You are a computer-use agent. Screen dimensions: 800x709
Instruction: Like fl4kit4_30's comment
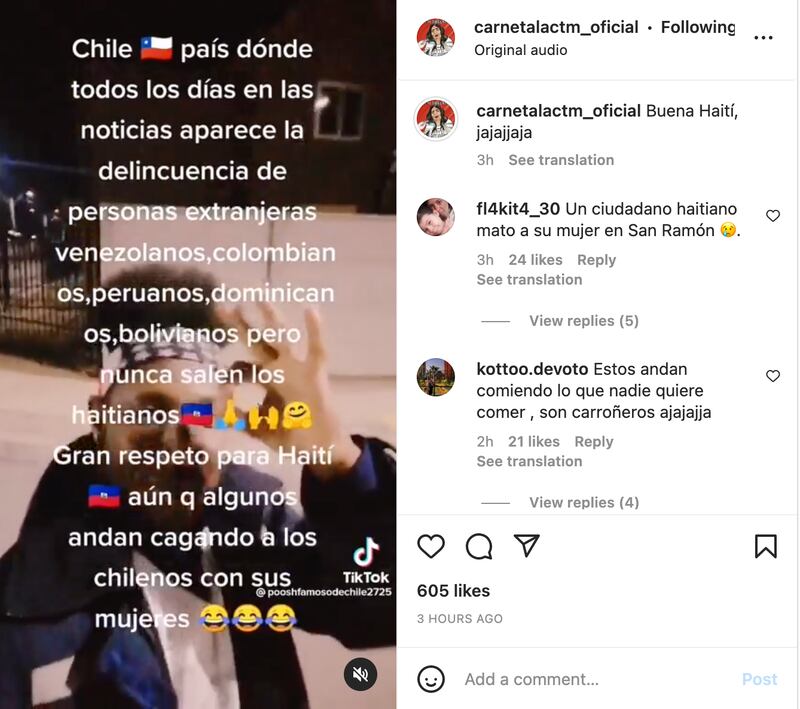(x=772, y=216)
